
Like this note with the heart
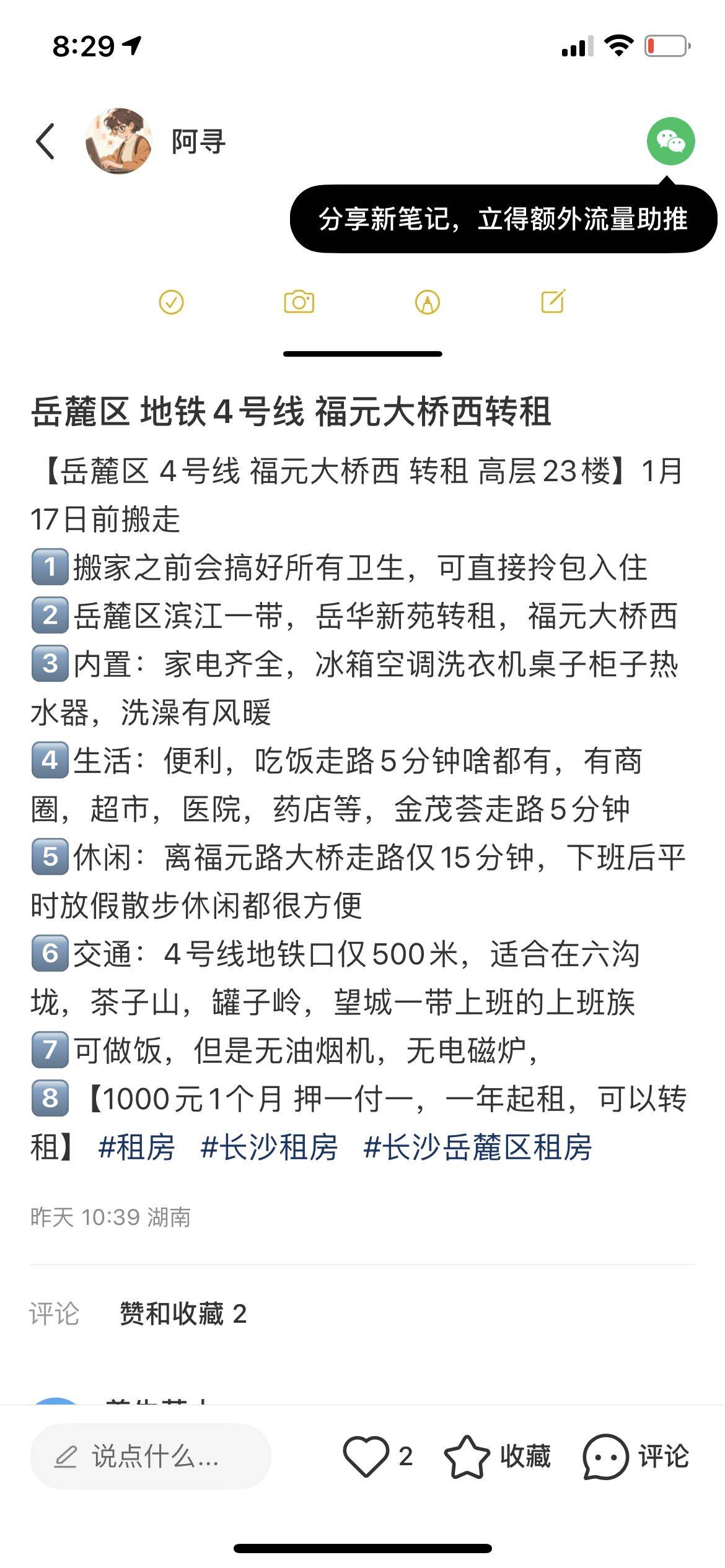click(x=378, y=1457)
